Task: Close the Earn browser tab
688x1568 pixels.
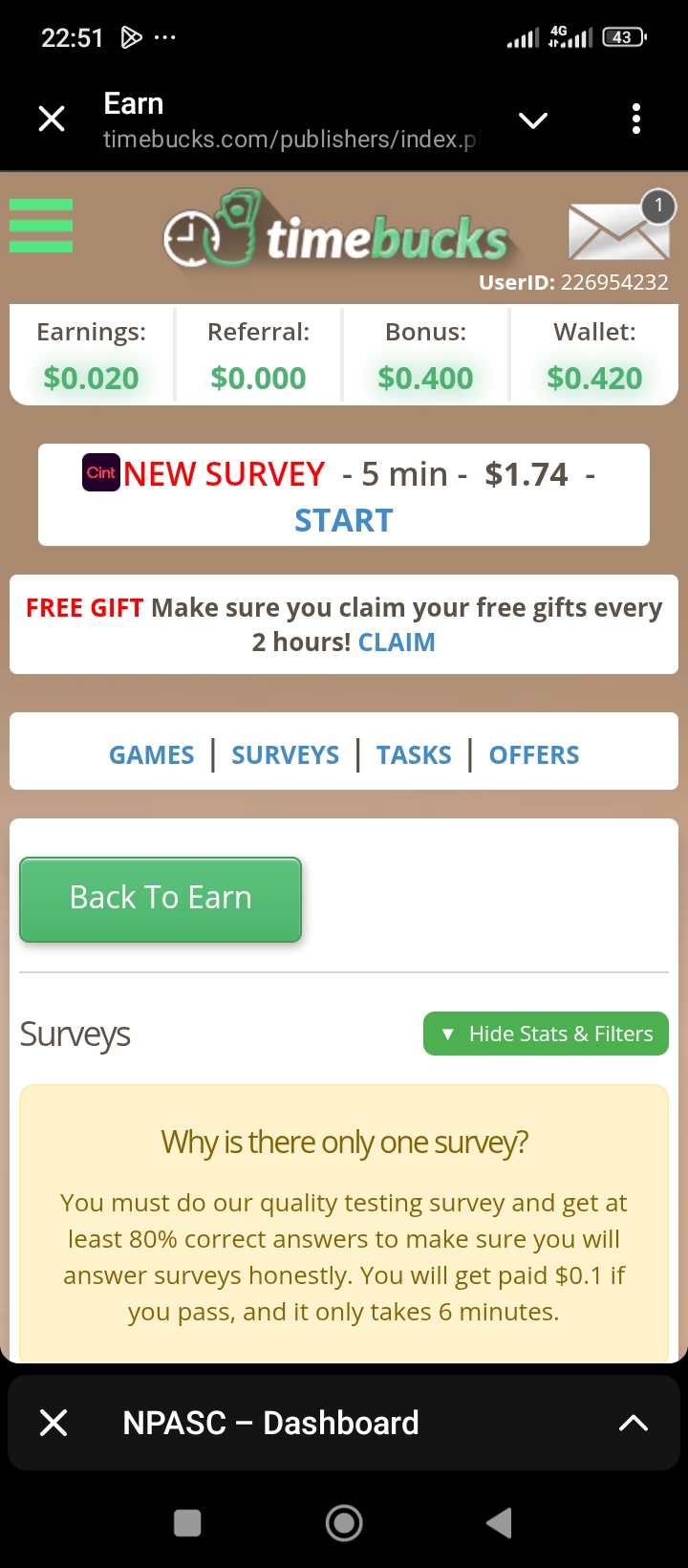Action: (x=52, y=120)
